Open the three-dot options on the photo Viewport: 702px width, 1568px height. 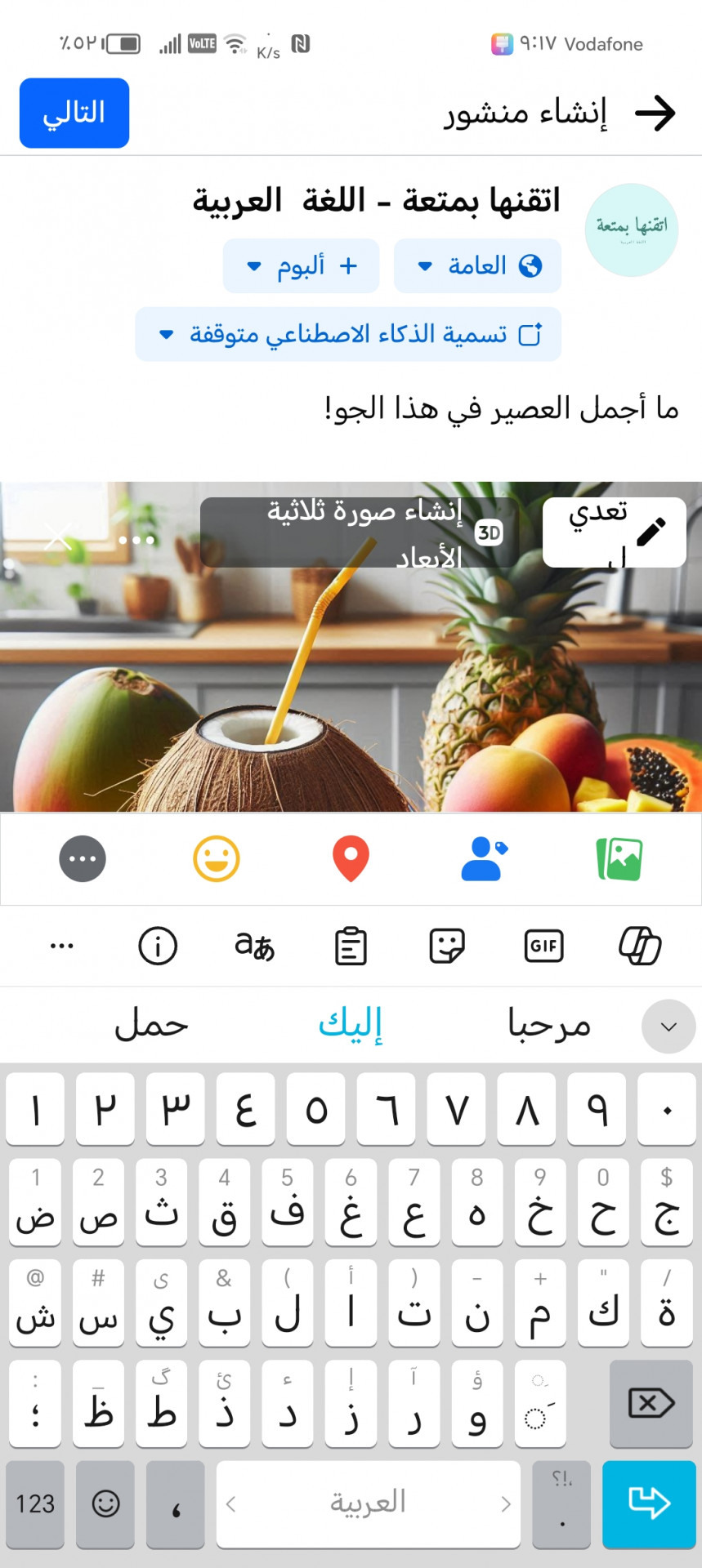coord(136,540)
